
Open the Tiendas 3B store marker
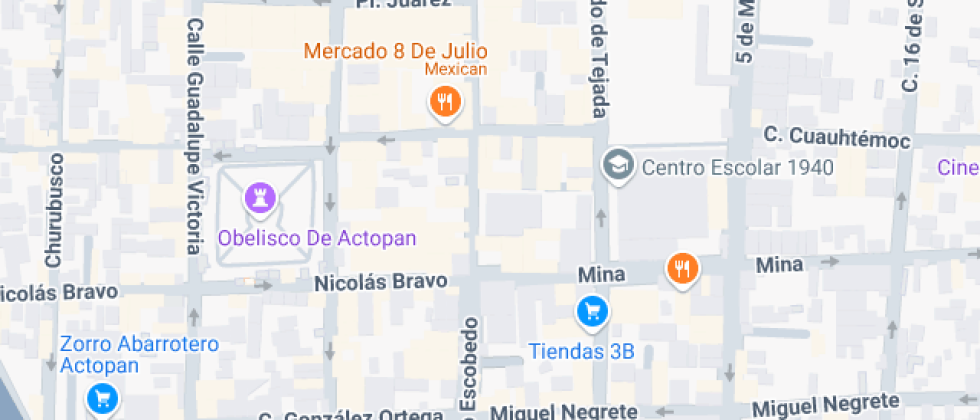(592, 312)
